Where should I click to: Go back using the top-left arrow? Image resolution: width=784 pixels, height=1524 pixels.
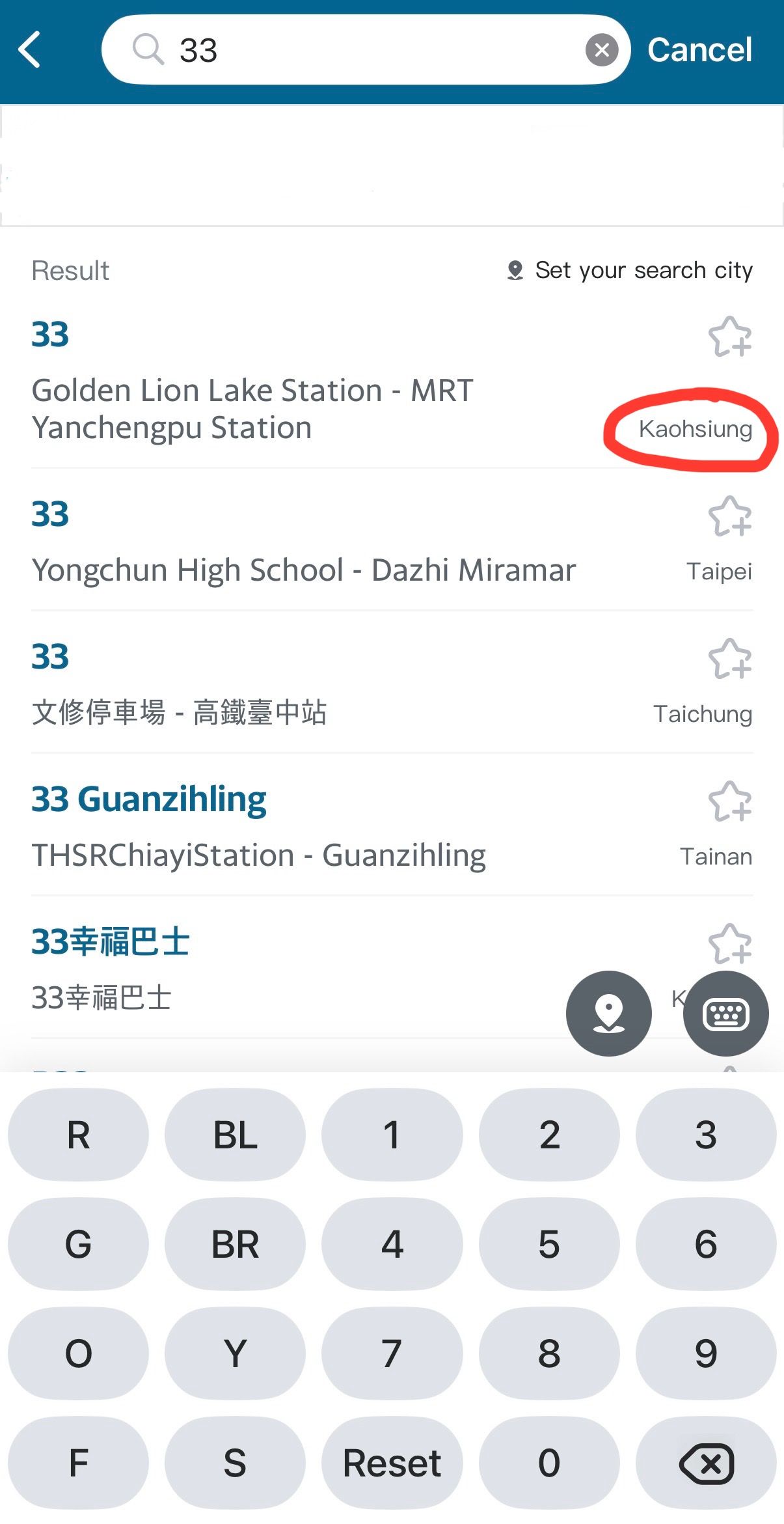[x=30, y=49]
